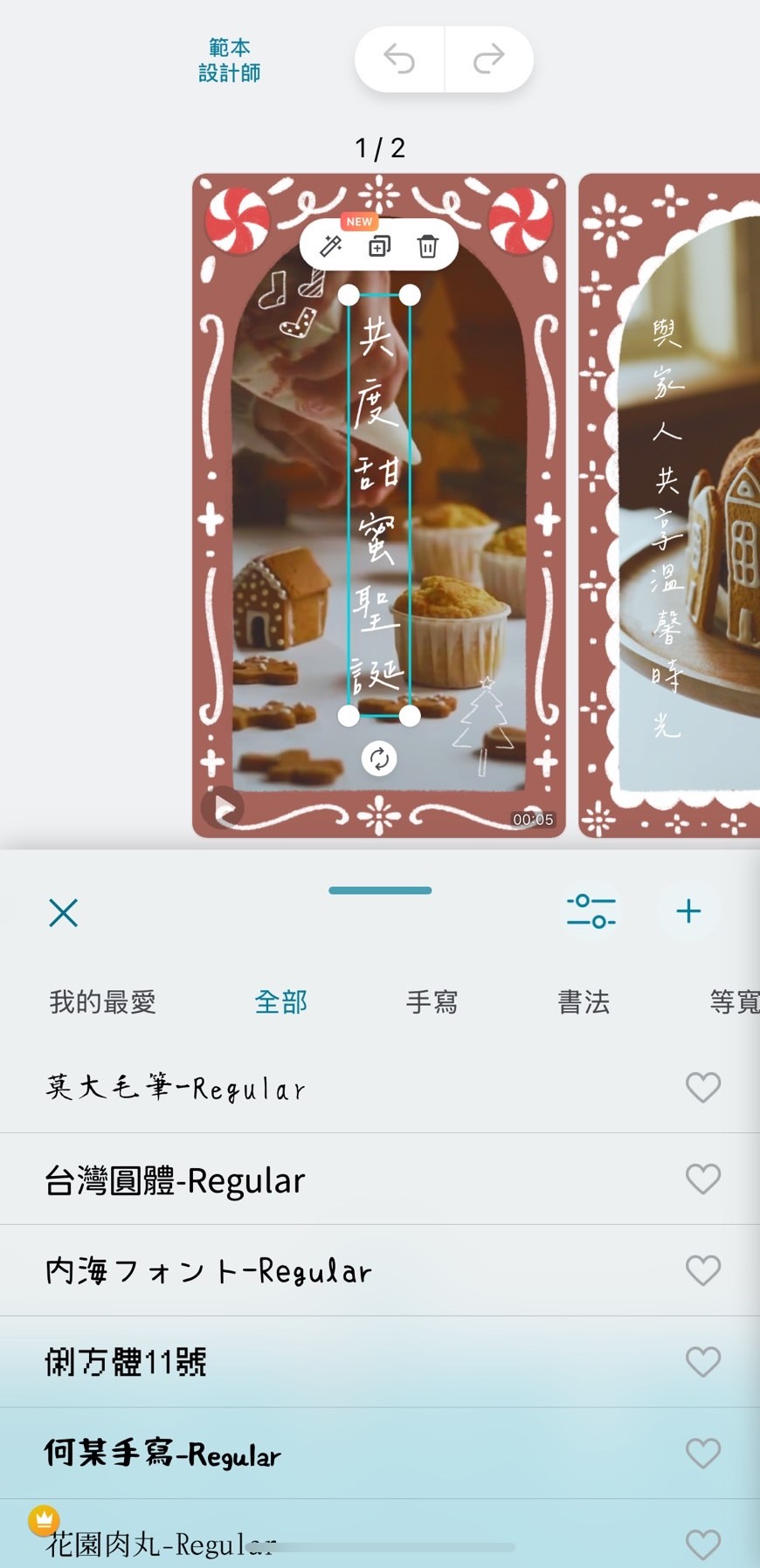Select the 台灣圓體-Regular font
Screen dimensions: 760x1568
pyautogui.click(x=175, y=1180)
